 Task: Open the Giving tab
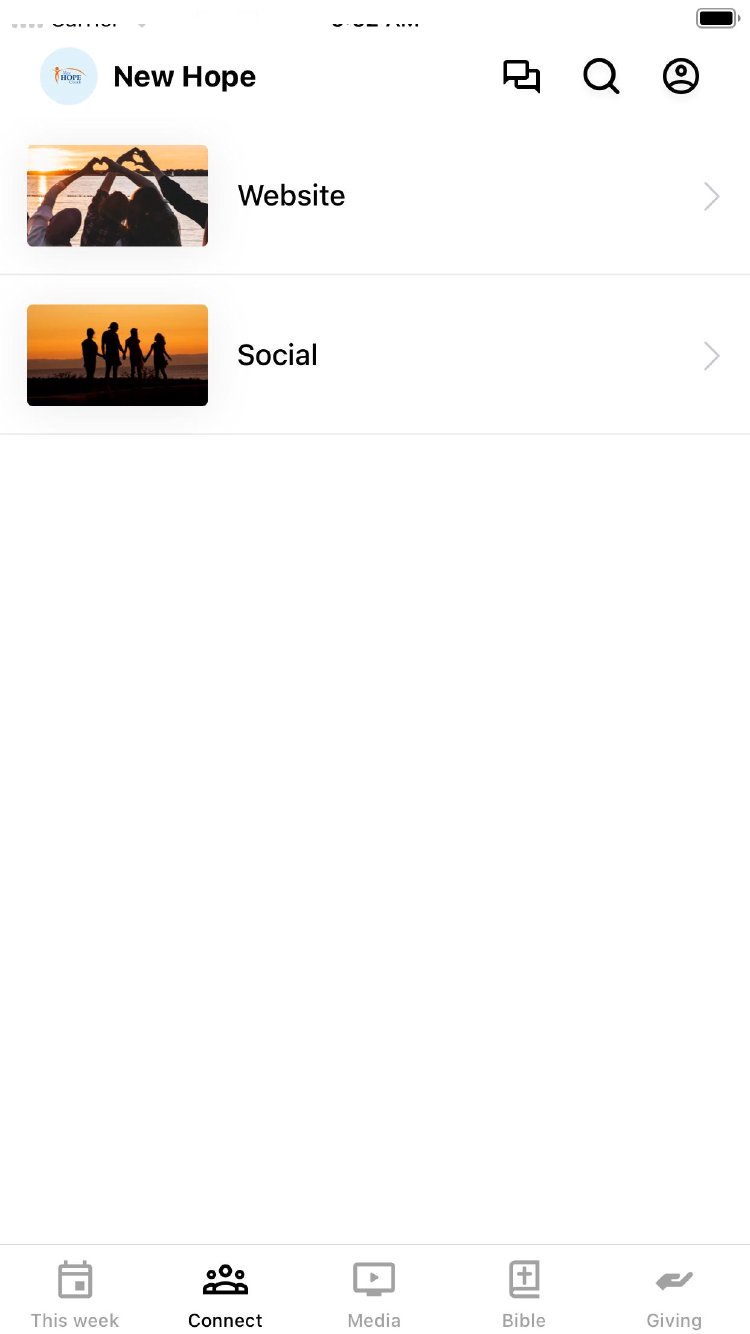tap(674, 1294)
